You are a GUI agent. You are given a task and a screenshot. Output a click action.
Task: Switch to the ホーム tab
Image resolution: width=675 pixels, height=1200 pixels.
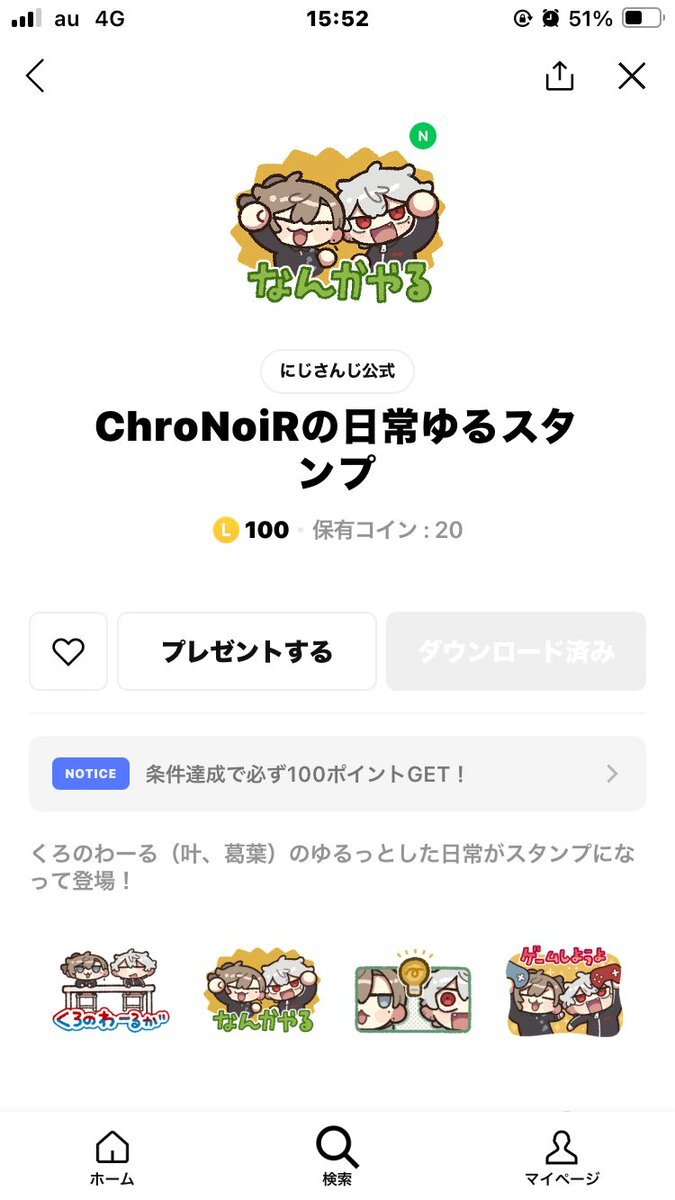click(112, 1158)
